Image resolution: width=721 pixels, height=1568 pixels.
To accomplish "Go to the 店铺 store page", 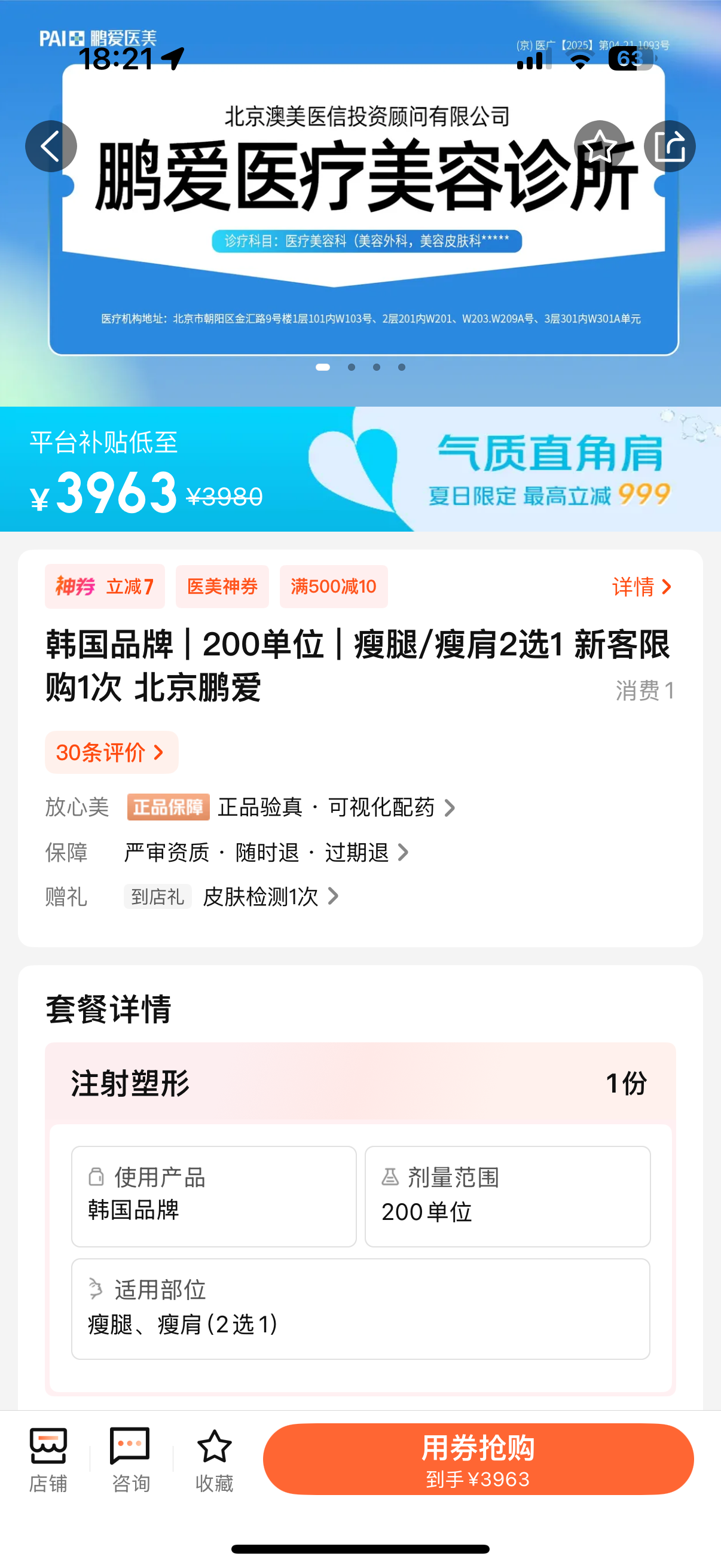I will coord(48,1459).
